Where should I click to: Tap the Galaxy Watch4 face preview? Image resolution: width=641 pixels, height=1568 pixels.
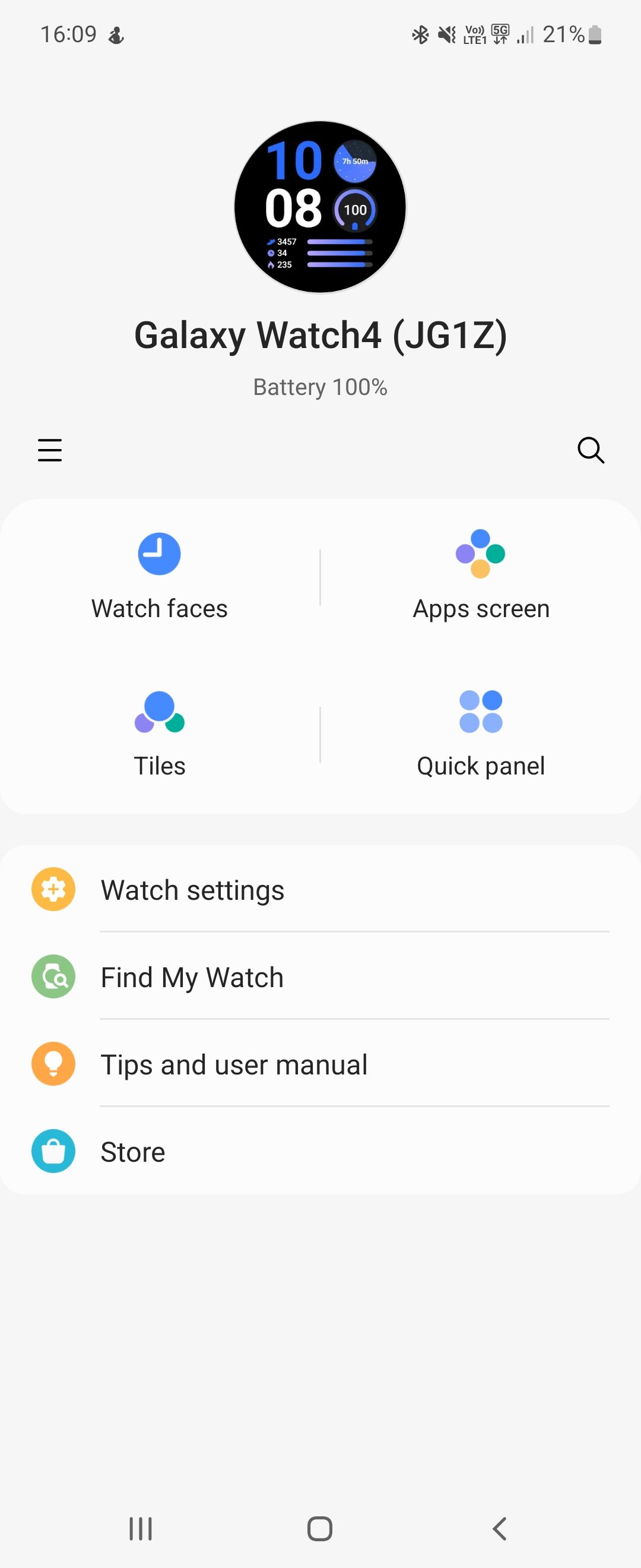320,207
